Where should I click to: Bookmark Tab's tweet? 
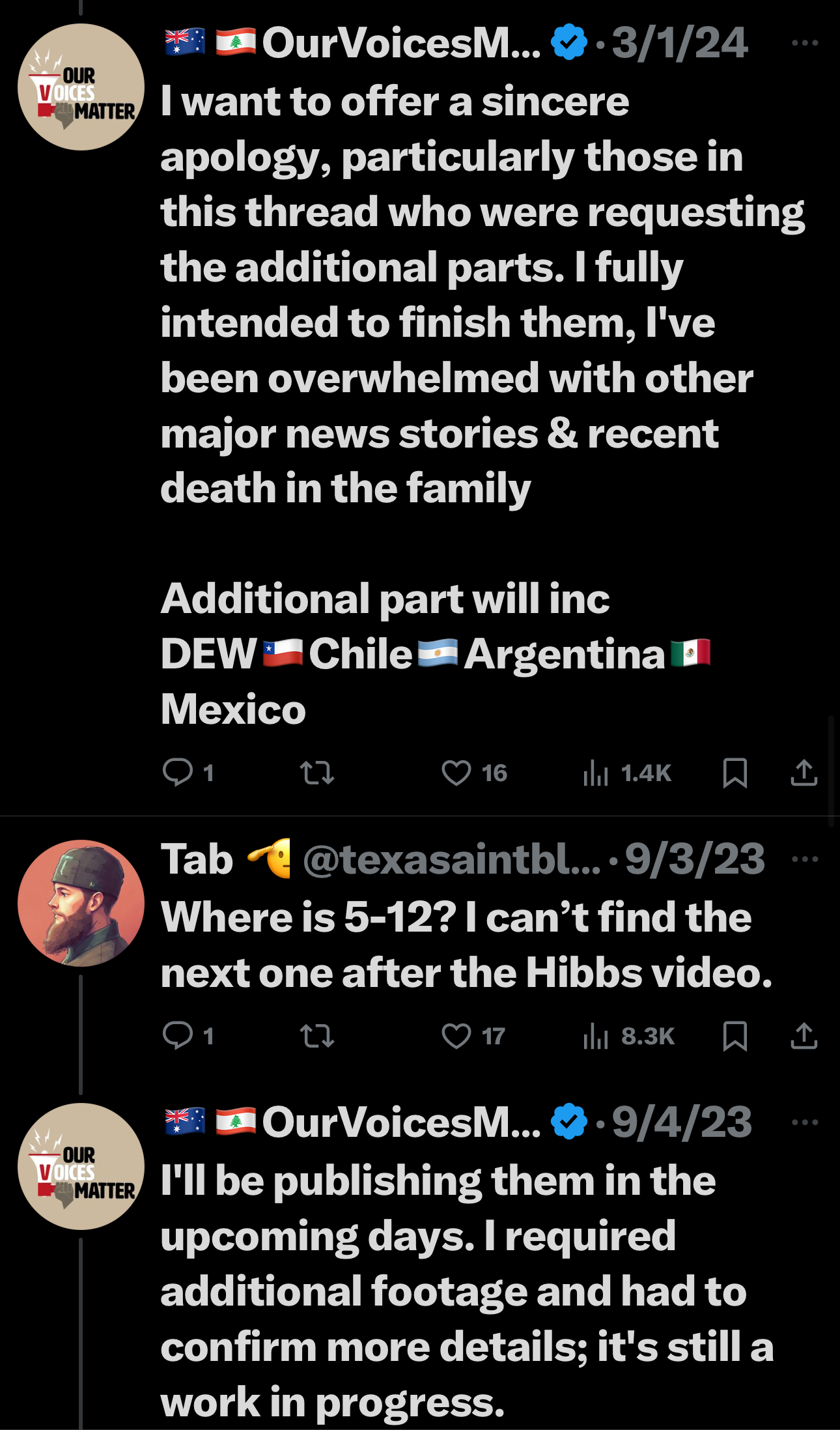tap(735, 1037)
